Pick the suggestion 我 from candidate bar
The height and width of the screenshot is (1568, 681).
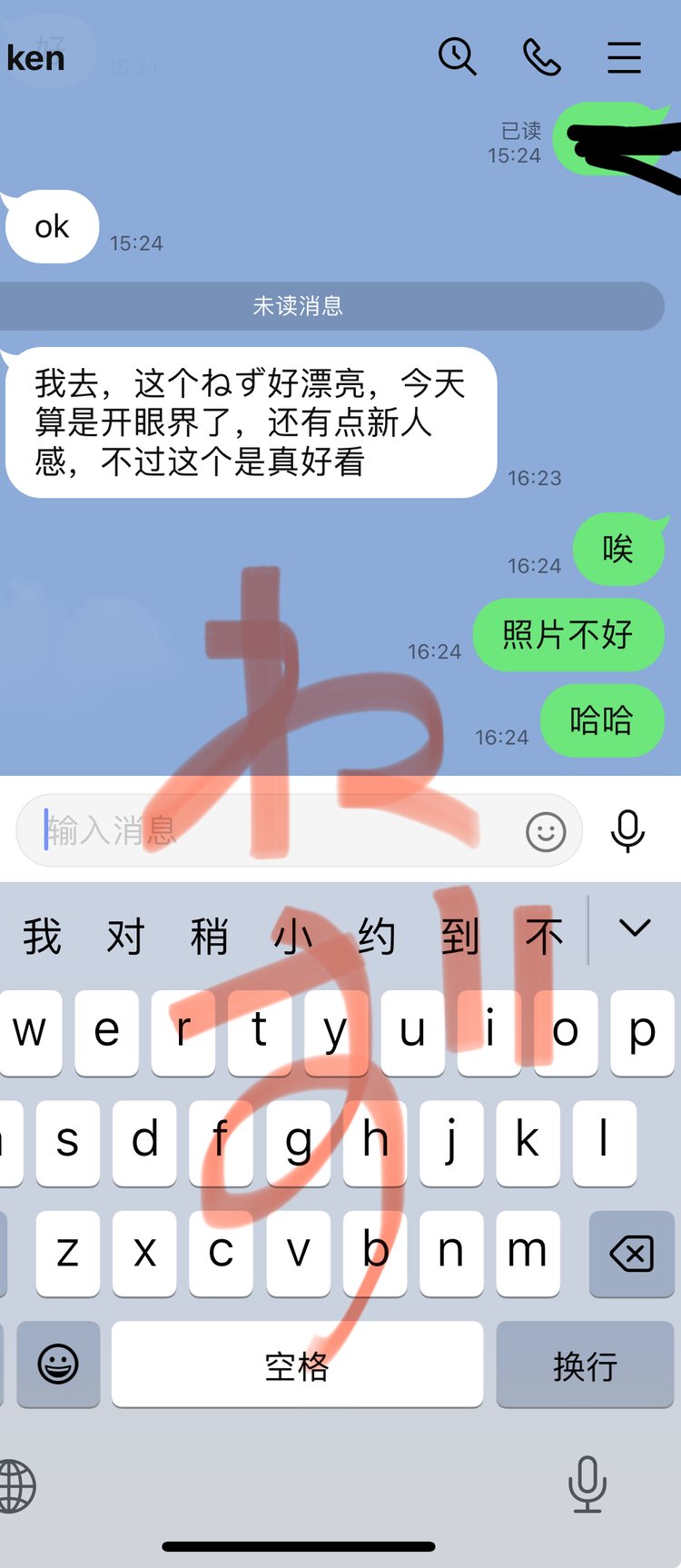pos(42,936)
